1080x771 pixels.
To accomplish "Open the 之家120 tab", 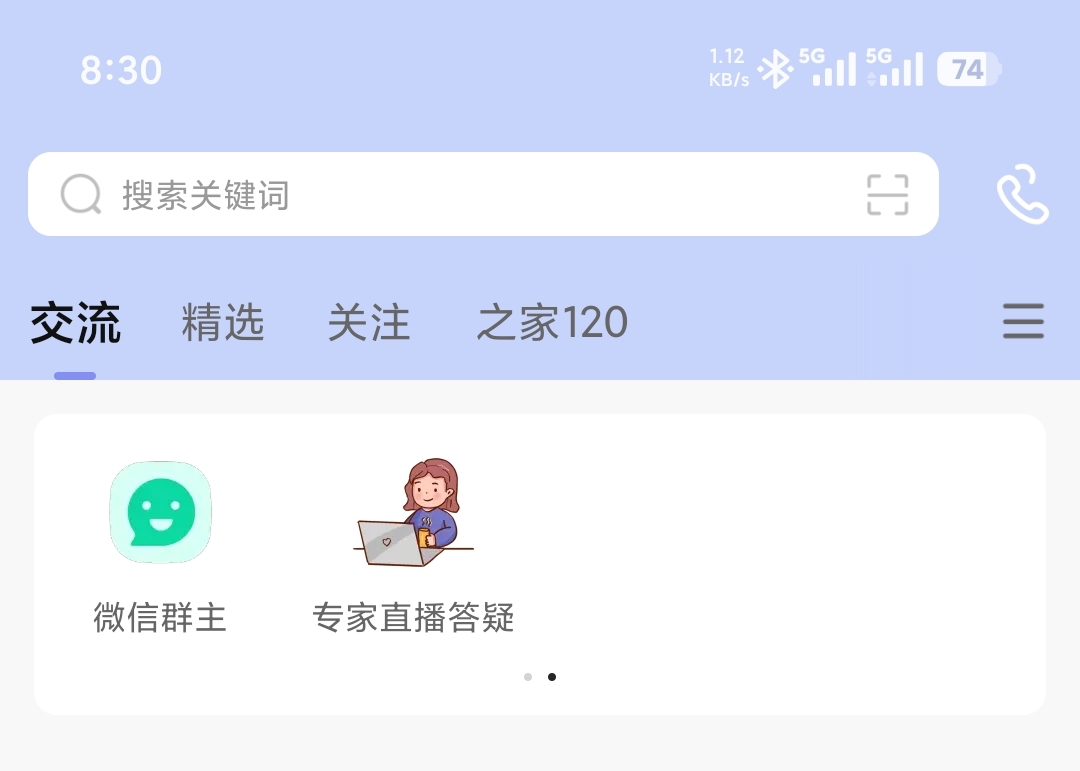I will click(552, 324).
